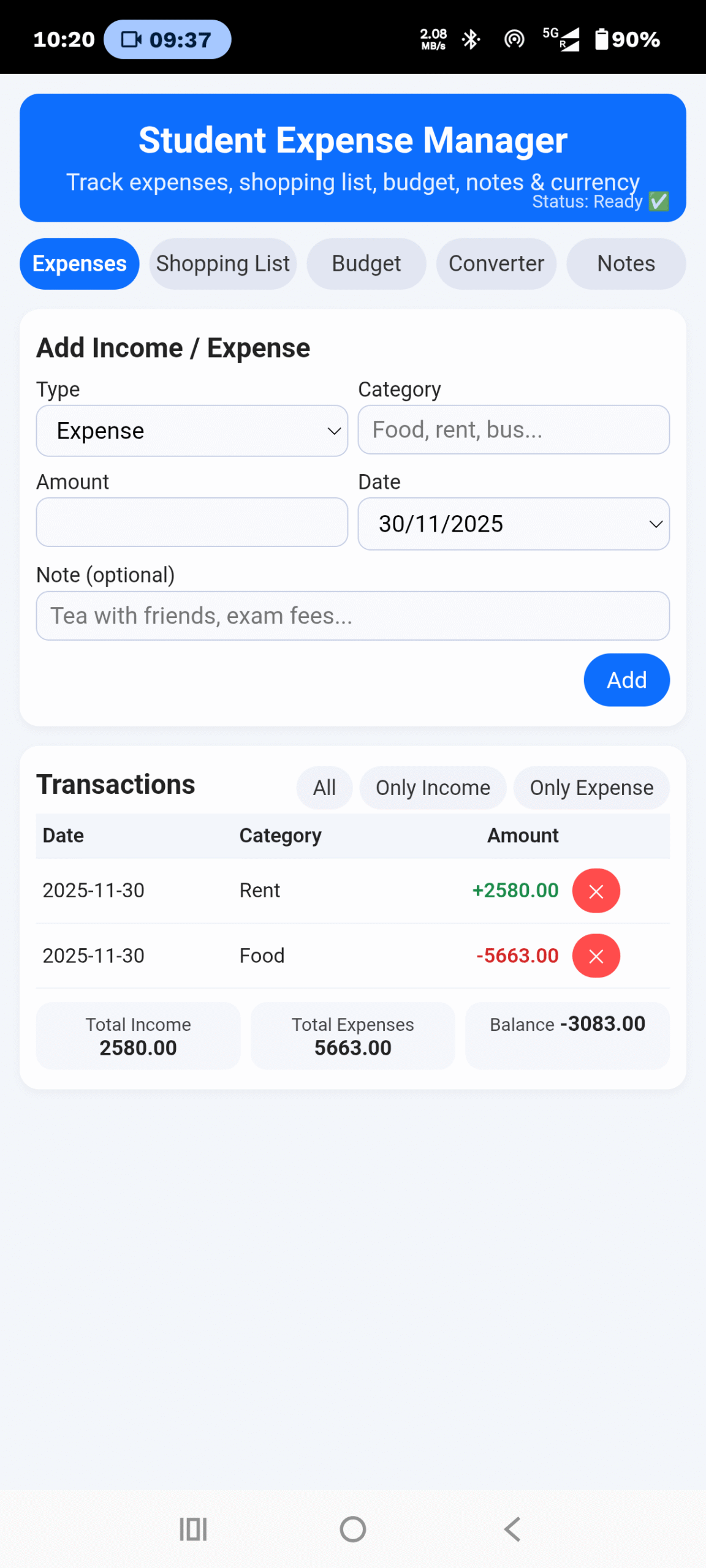Open the Budget tab

(x=366, y=263)
